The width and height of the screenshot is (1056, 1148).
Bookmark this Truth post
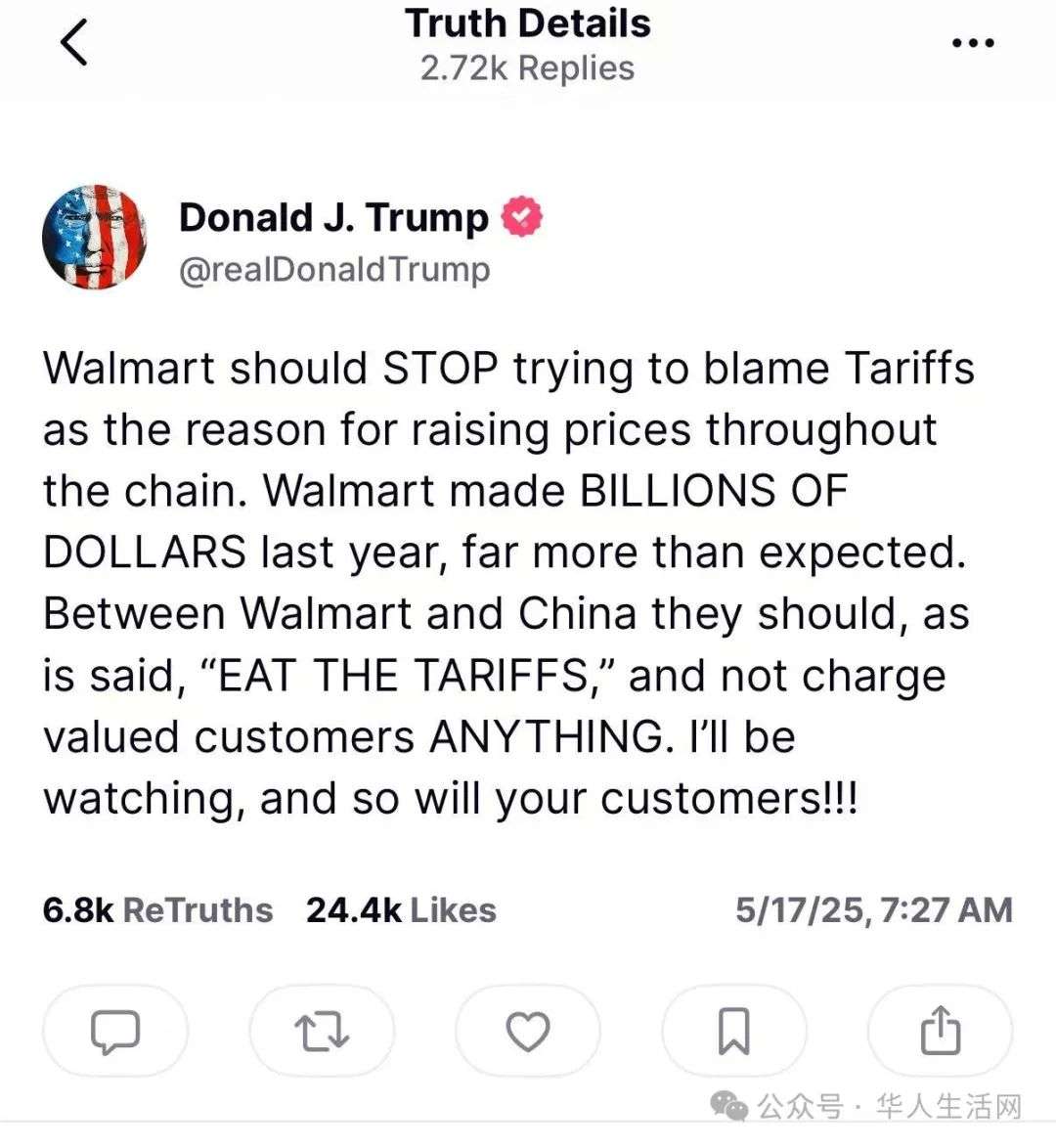[734, 1032]
